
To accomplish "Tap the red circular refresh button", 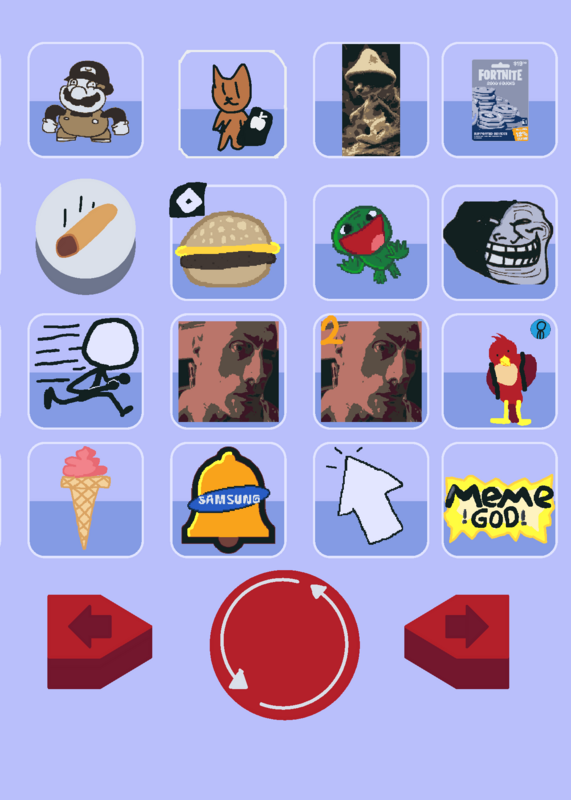I will 285,645.
